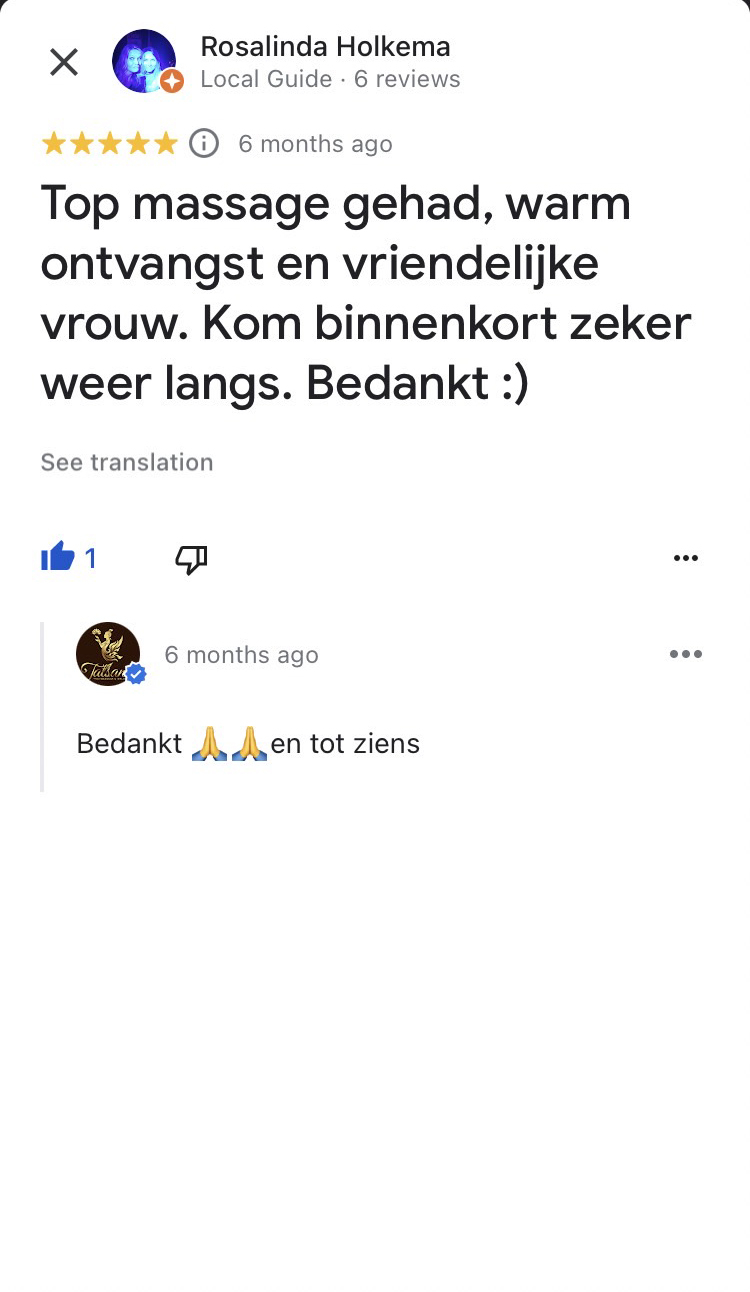This screenshot has width=750, height=1292.
Task: Open the rating info icon beside stars
Action: [204, 144]
